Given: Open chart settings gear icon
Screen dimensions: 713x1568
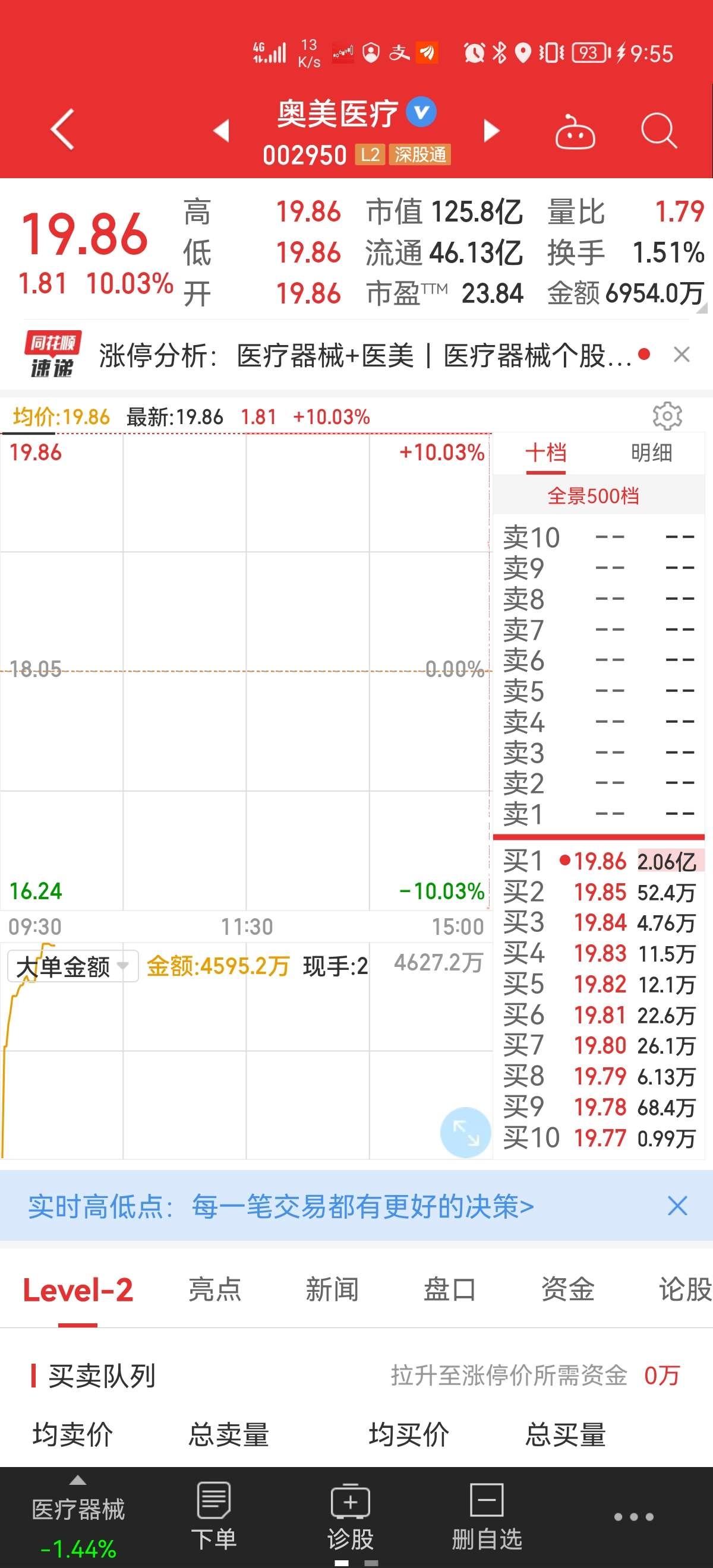Looking at the screenshot, I should pyautogui.click(x=667, y=416).
